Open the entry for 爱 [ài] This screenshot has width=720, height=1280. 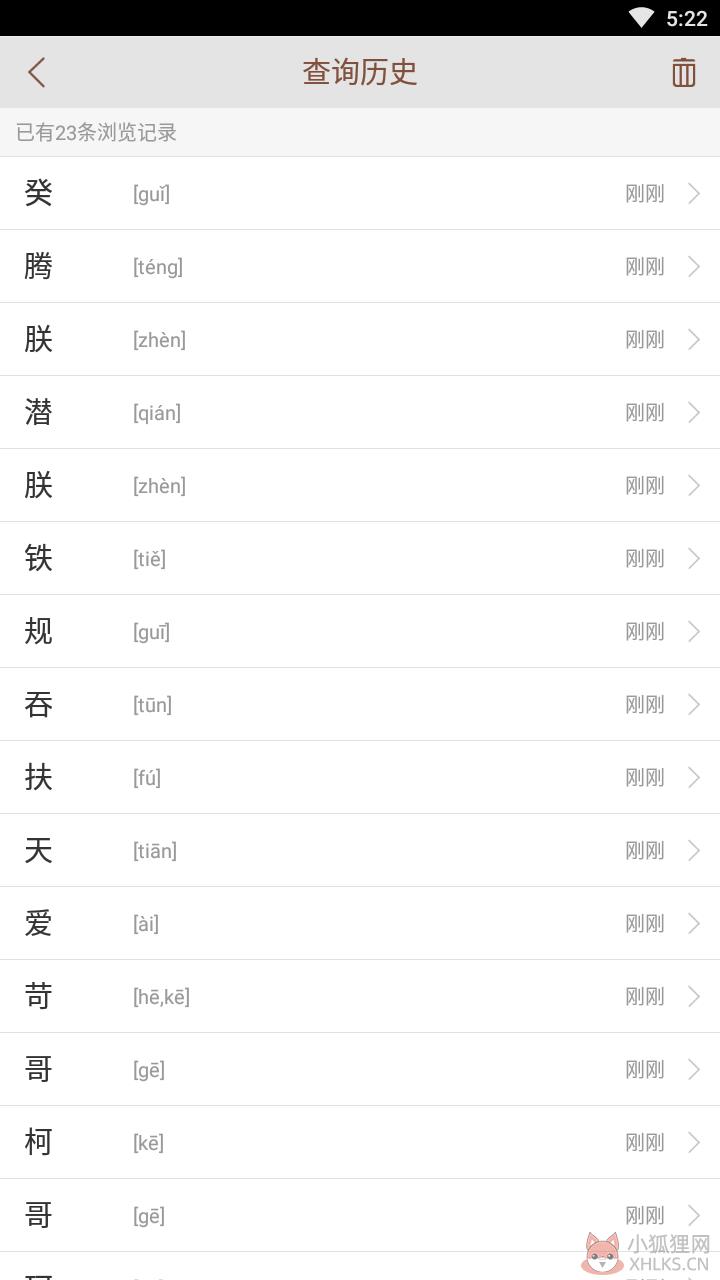point(360,923)
